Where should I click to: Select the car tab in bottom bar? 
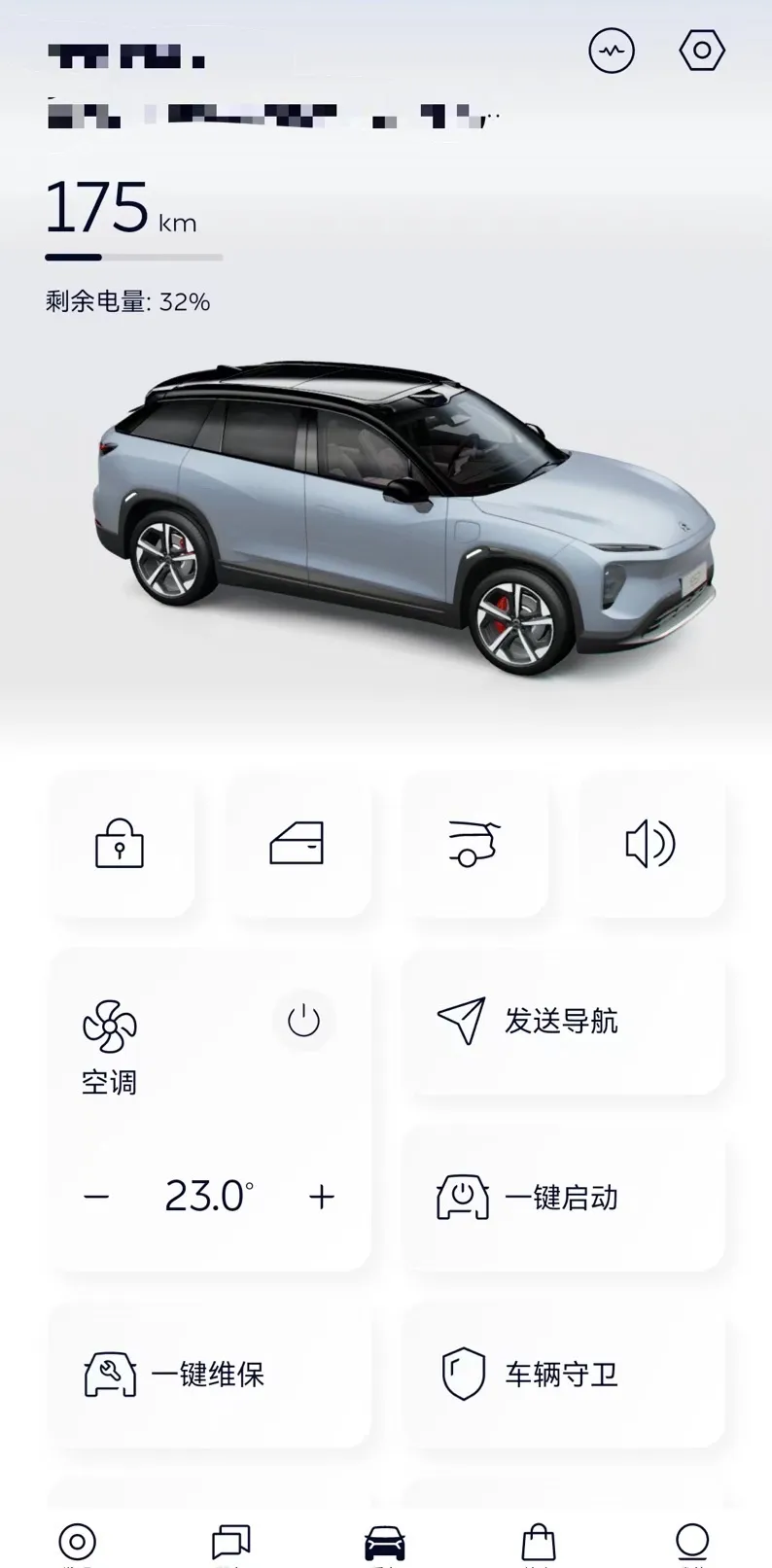coord(385,1543)
